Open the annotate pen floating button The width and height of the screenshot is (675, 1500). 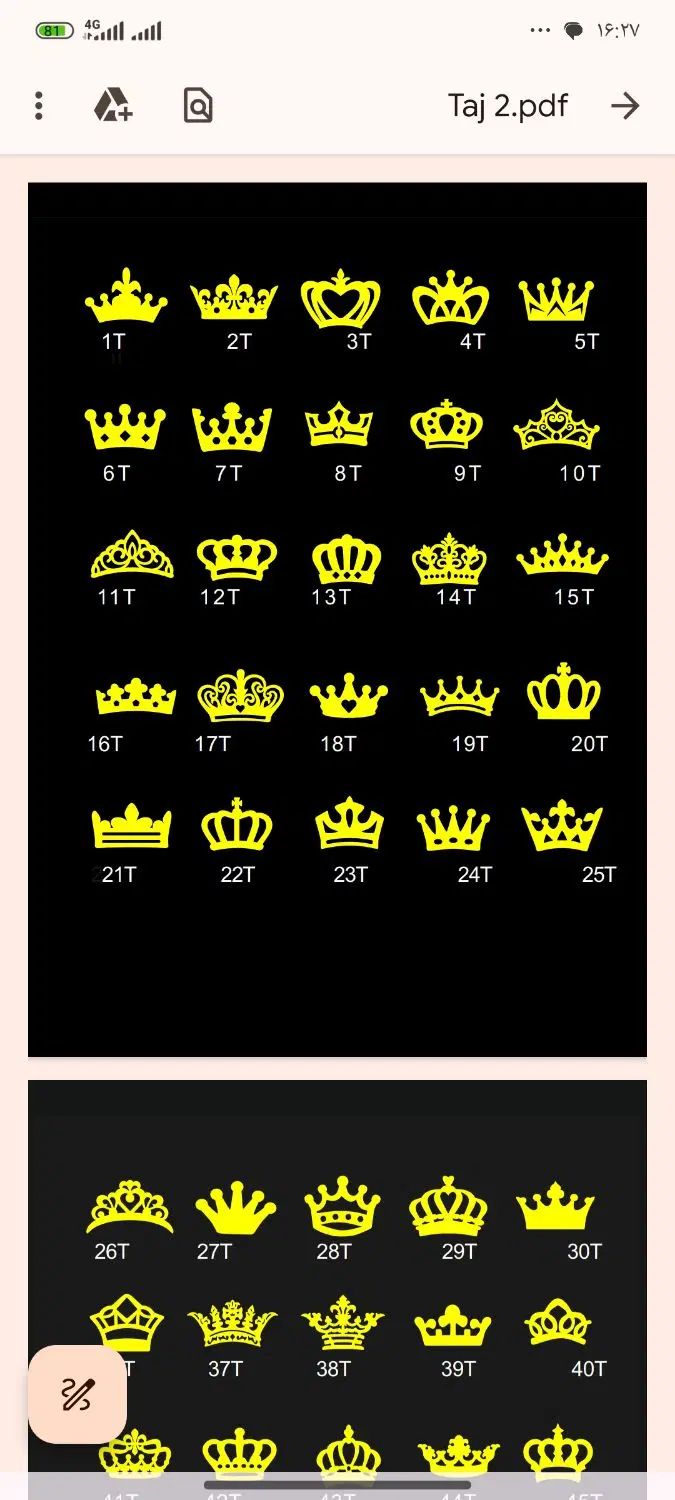pyautogui.click(x=77, y=1393)
